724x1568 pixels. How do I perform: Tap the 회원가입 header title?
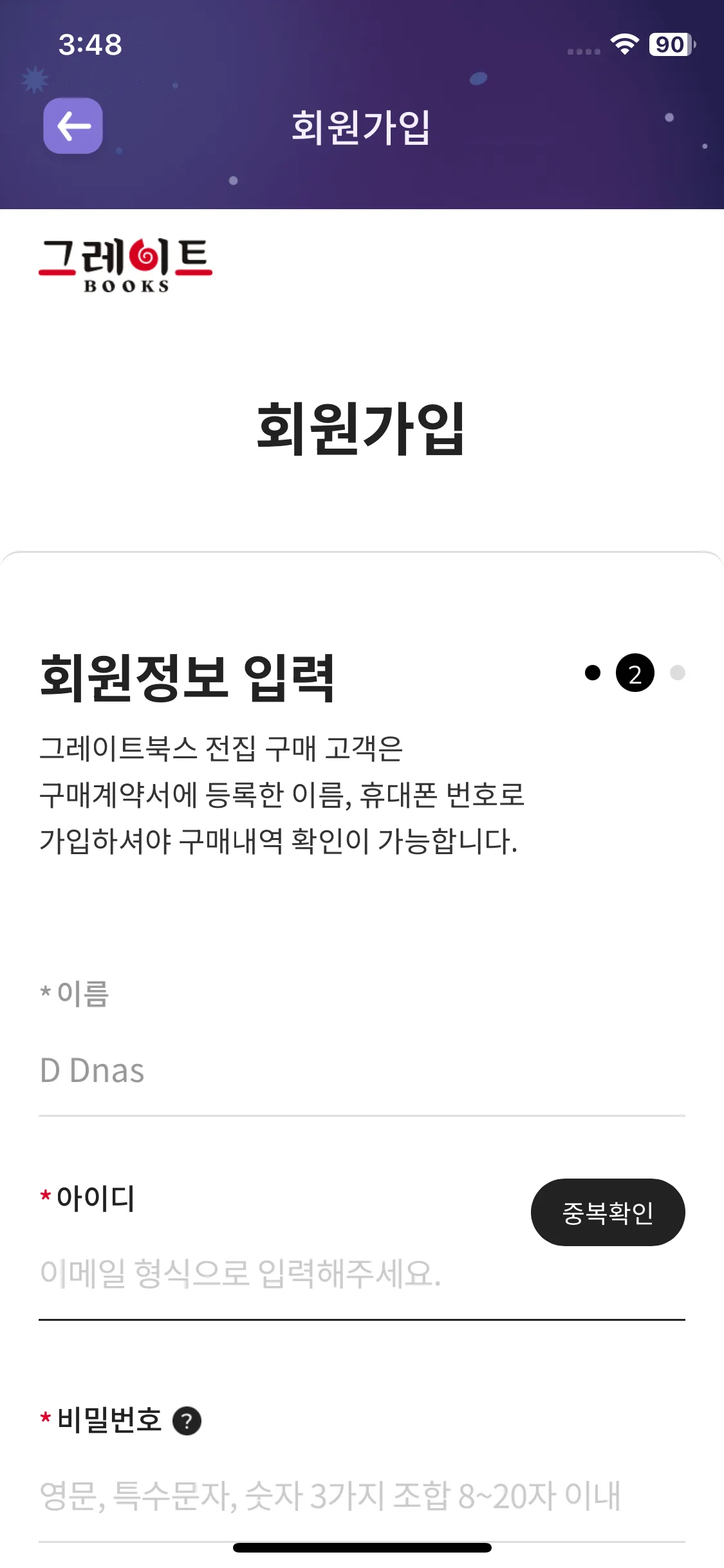point(362,127)
